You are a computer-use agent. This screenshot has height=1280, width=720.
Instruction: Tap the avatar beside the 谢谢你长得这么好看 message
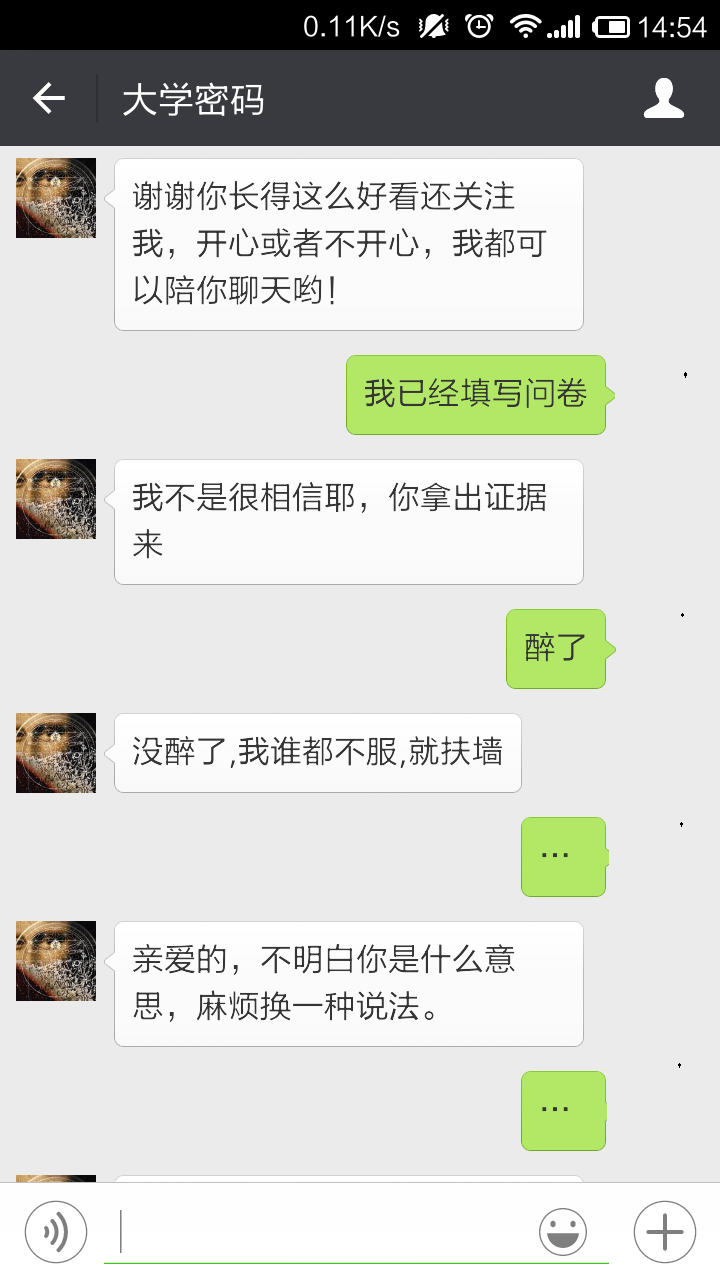[x=56, y=198]
